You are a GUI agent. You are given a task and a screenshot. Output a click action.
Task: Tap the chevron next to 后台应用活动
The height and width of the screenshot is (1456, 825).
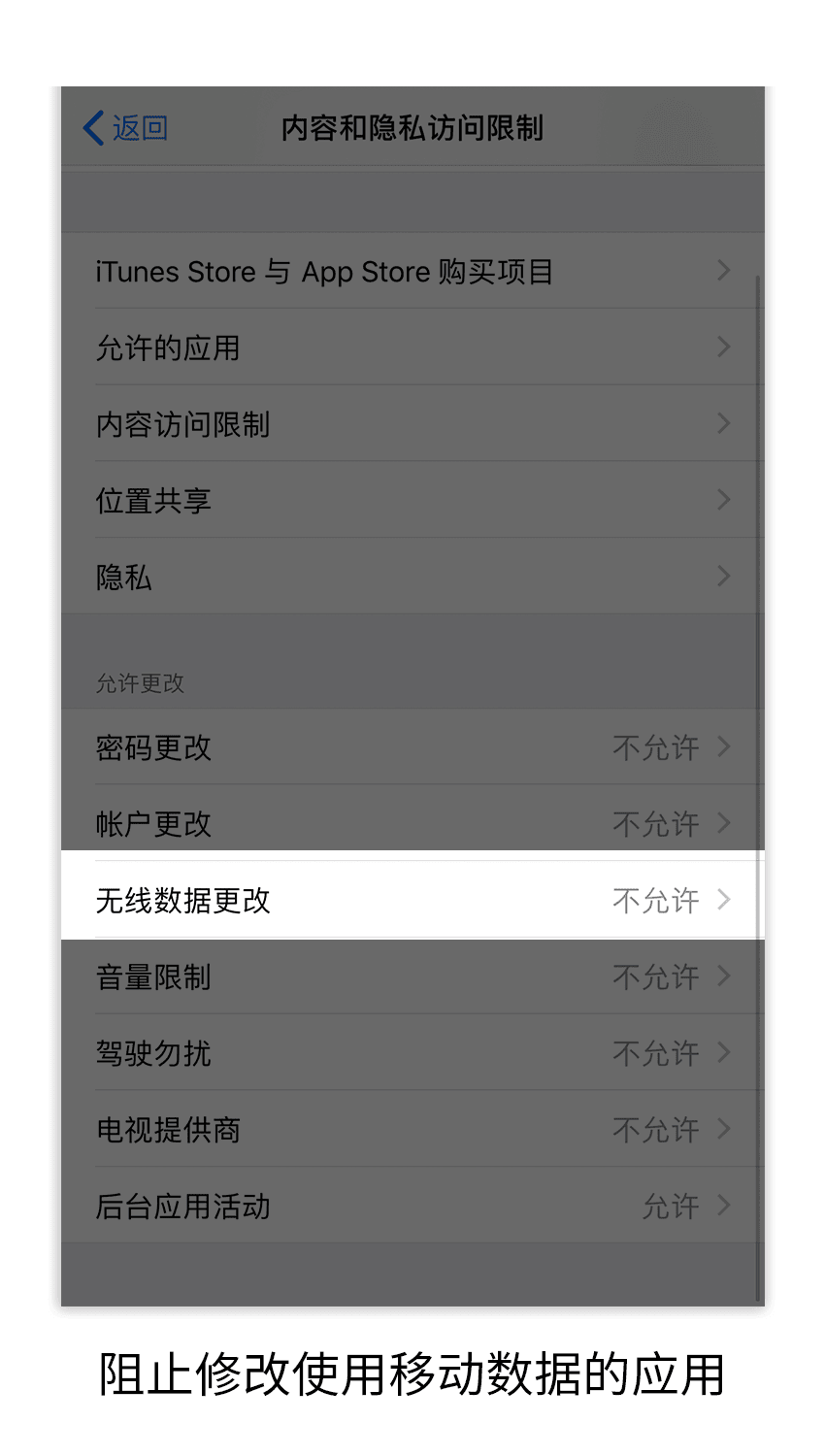click(x=724, y=1206)
